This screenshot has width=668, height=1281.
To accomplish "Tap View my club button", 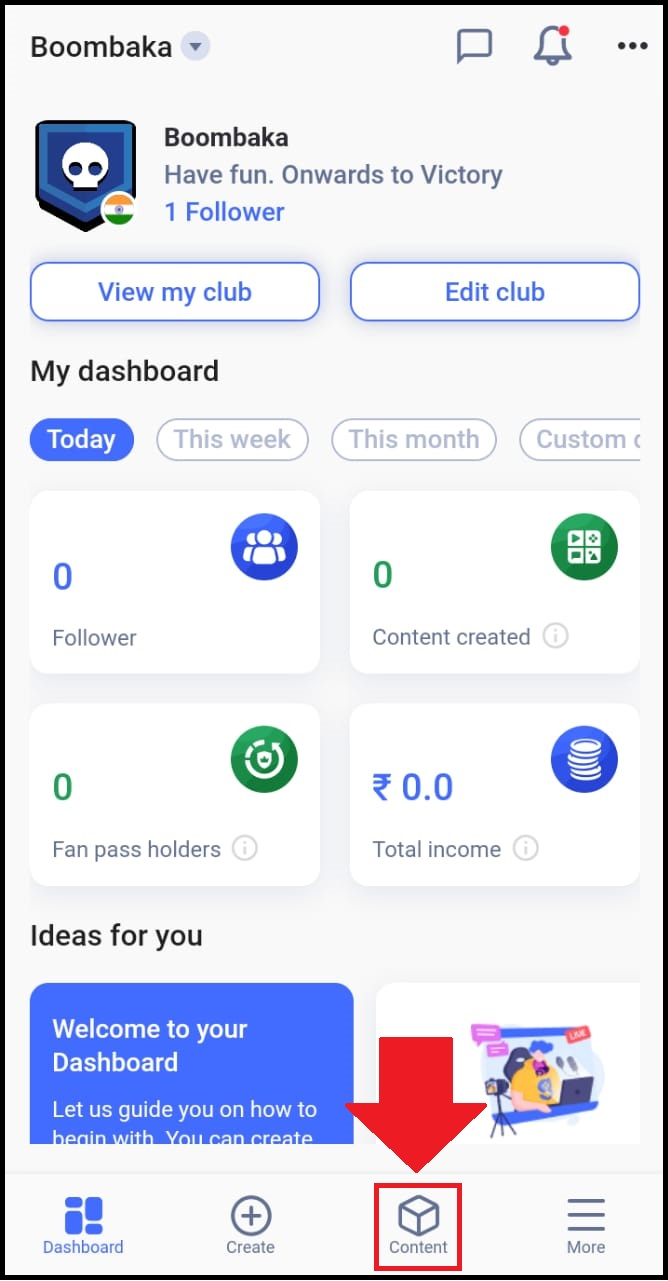I will point(175,292).
